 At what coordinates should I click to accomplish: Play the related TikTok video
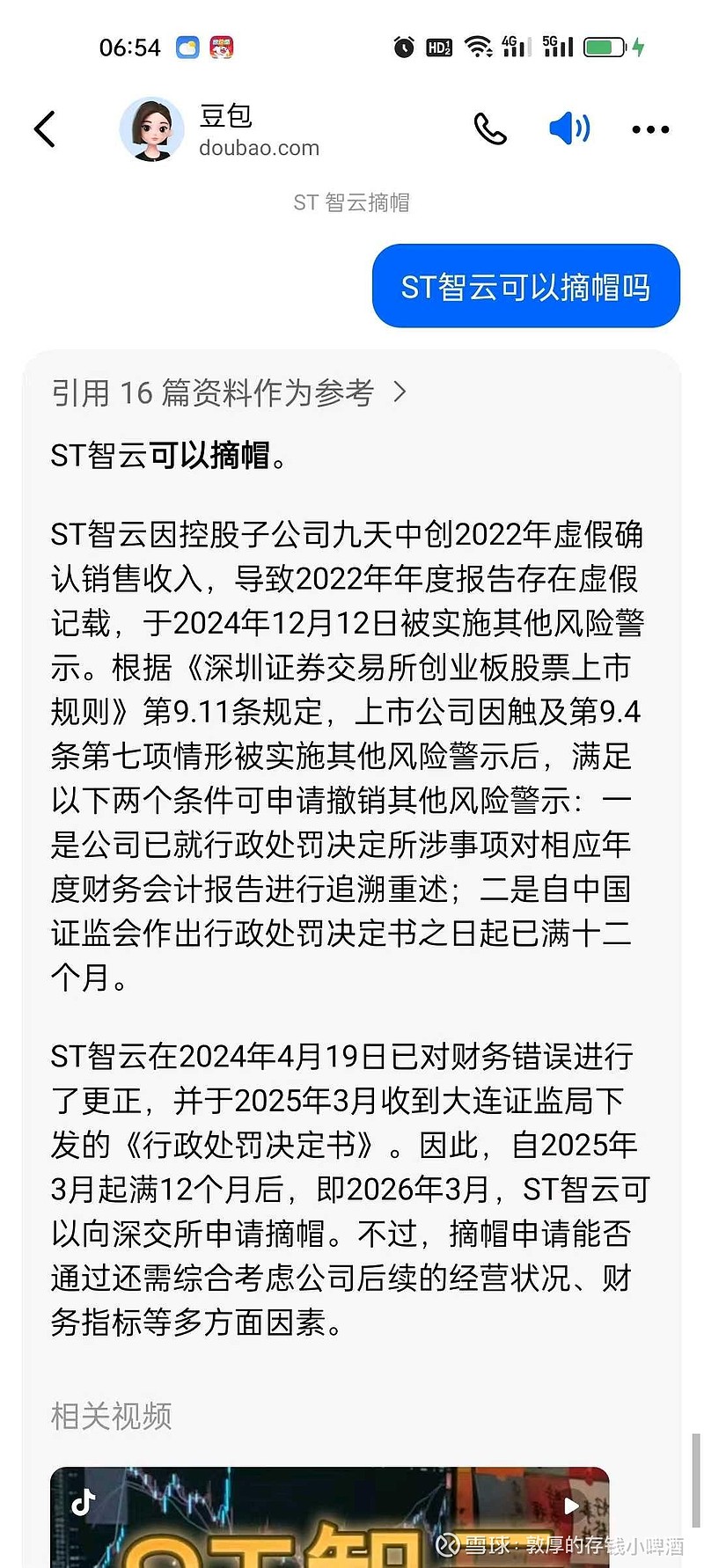[x=330, y=1517]
